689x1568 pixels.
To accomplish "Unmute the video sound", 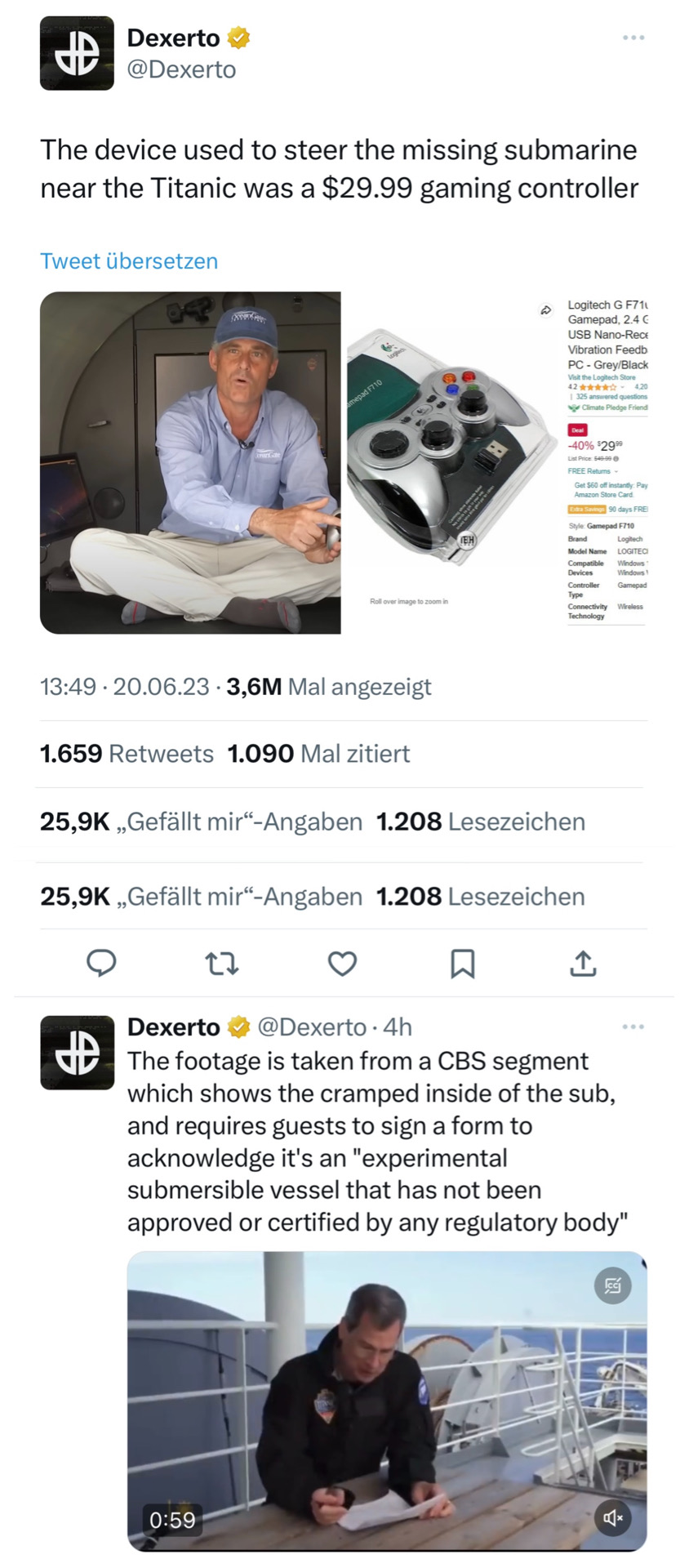I will point(612,1517).
